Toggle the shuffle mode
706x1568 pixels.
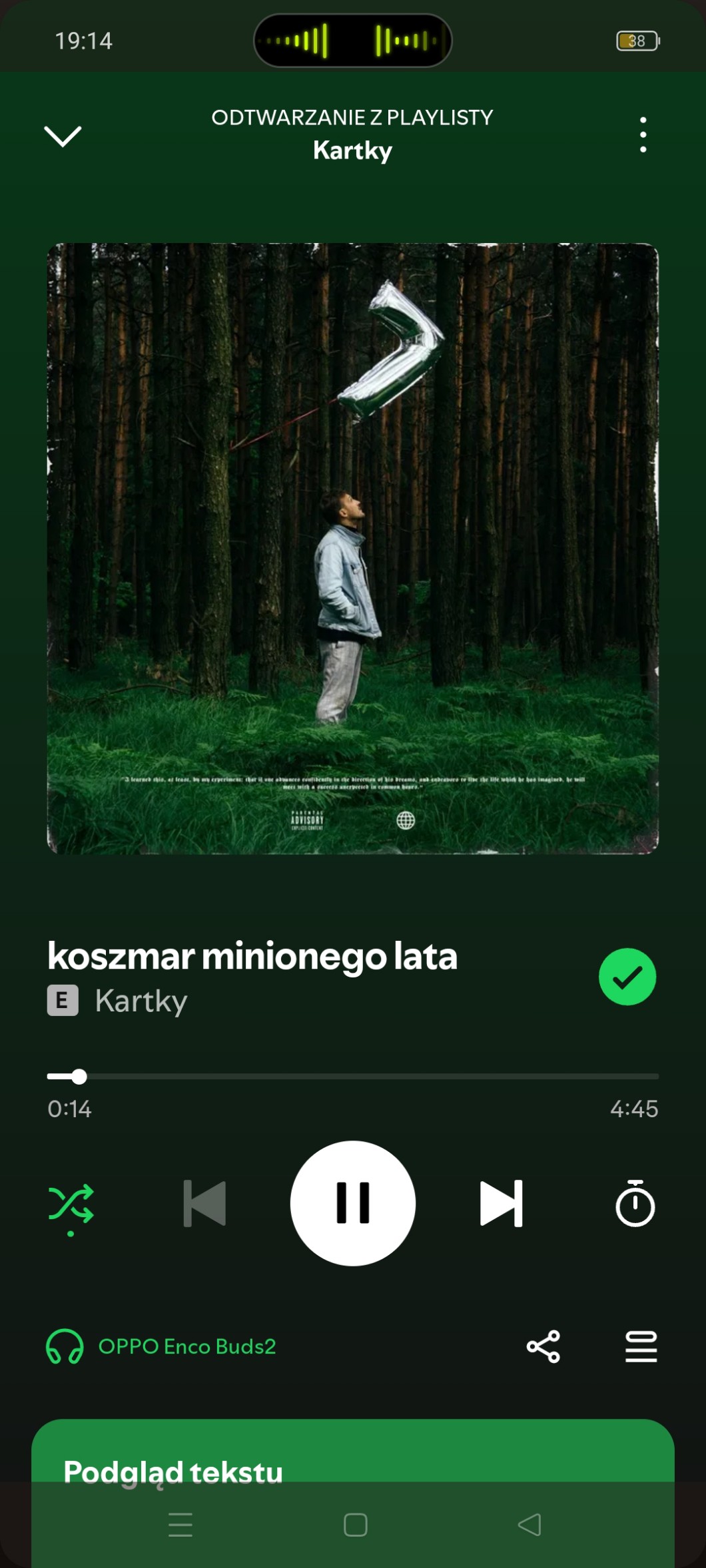71,1204
